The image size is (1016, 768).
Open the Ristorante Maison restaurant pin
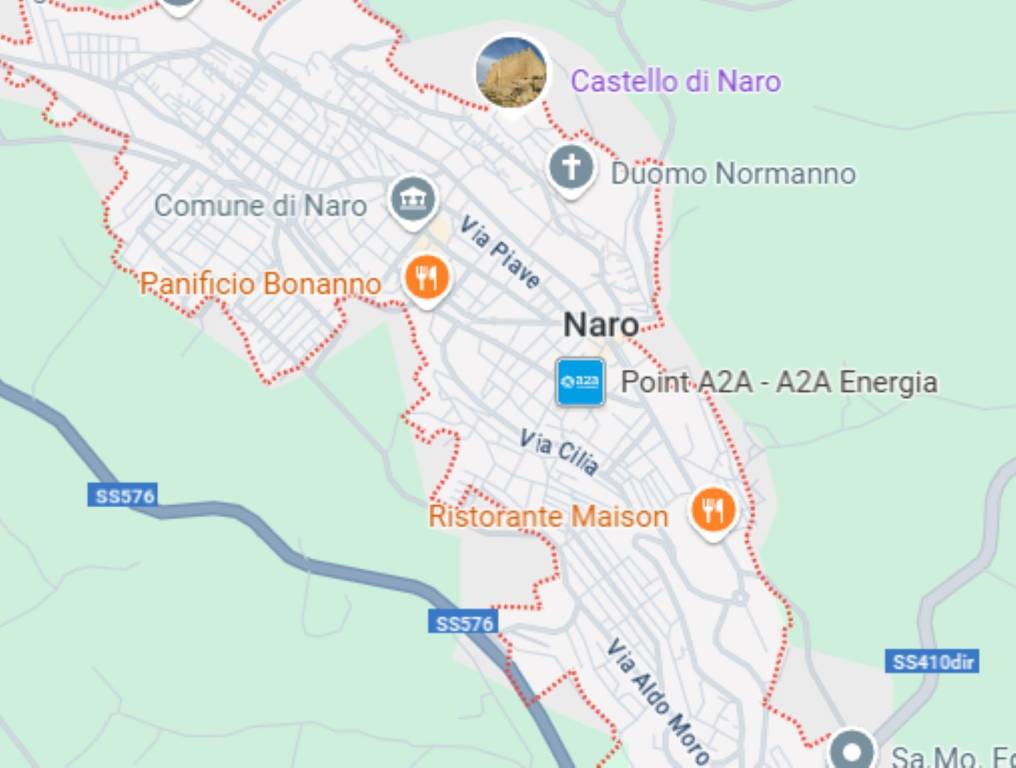click(713, 511)
